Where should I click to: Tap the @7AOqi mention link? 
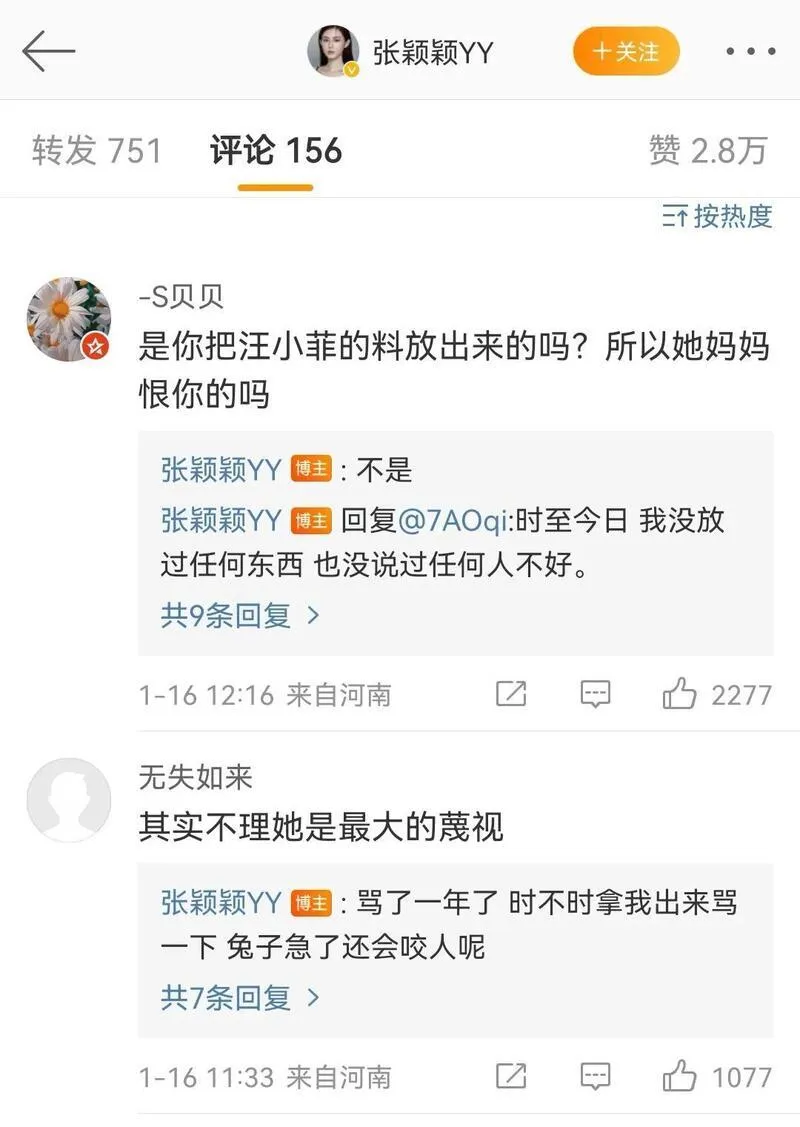tap(454, 521)
